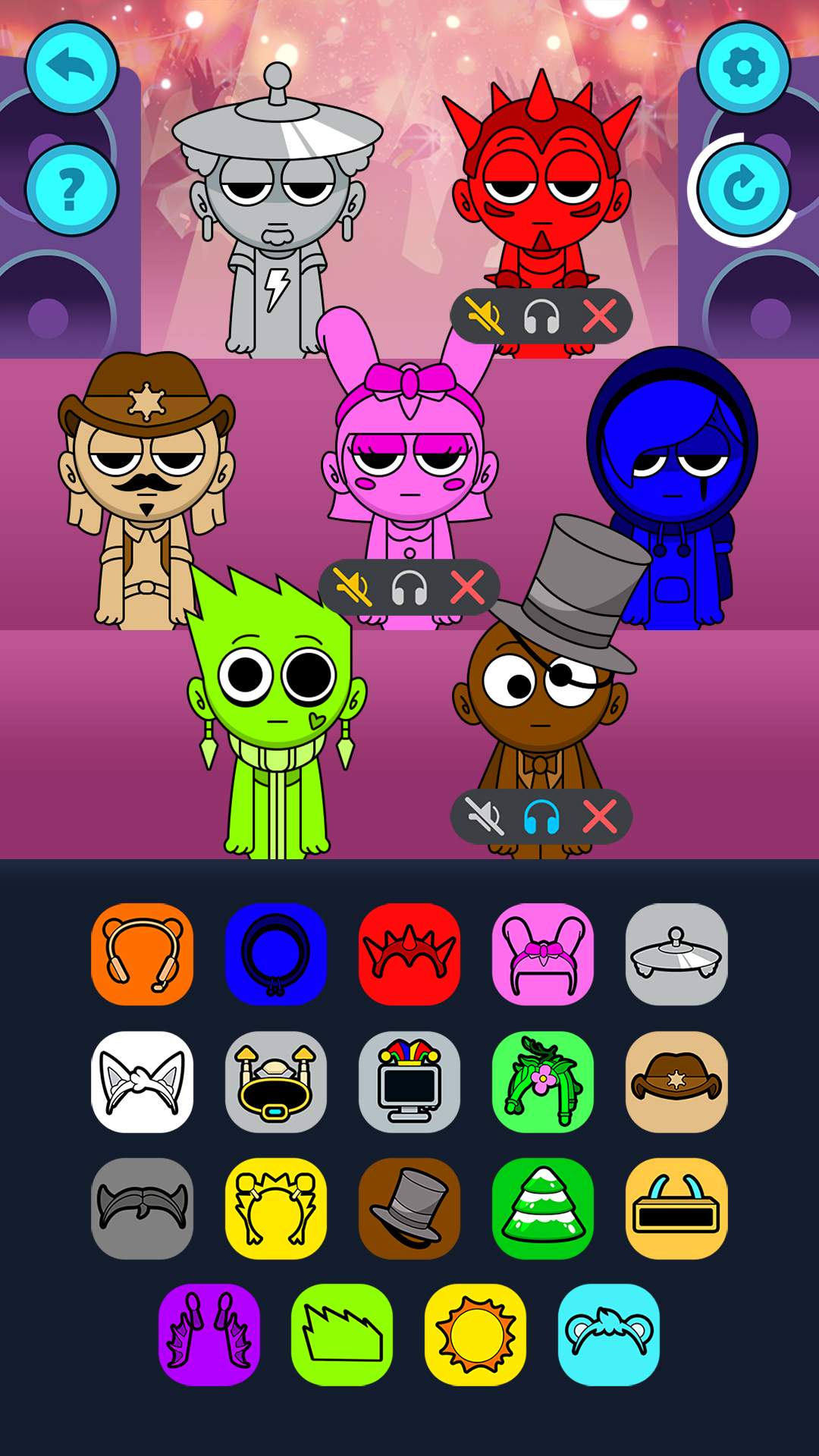
Task: Select the orange headphones accessory
Action: (143, 954)
